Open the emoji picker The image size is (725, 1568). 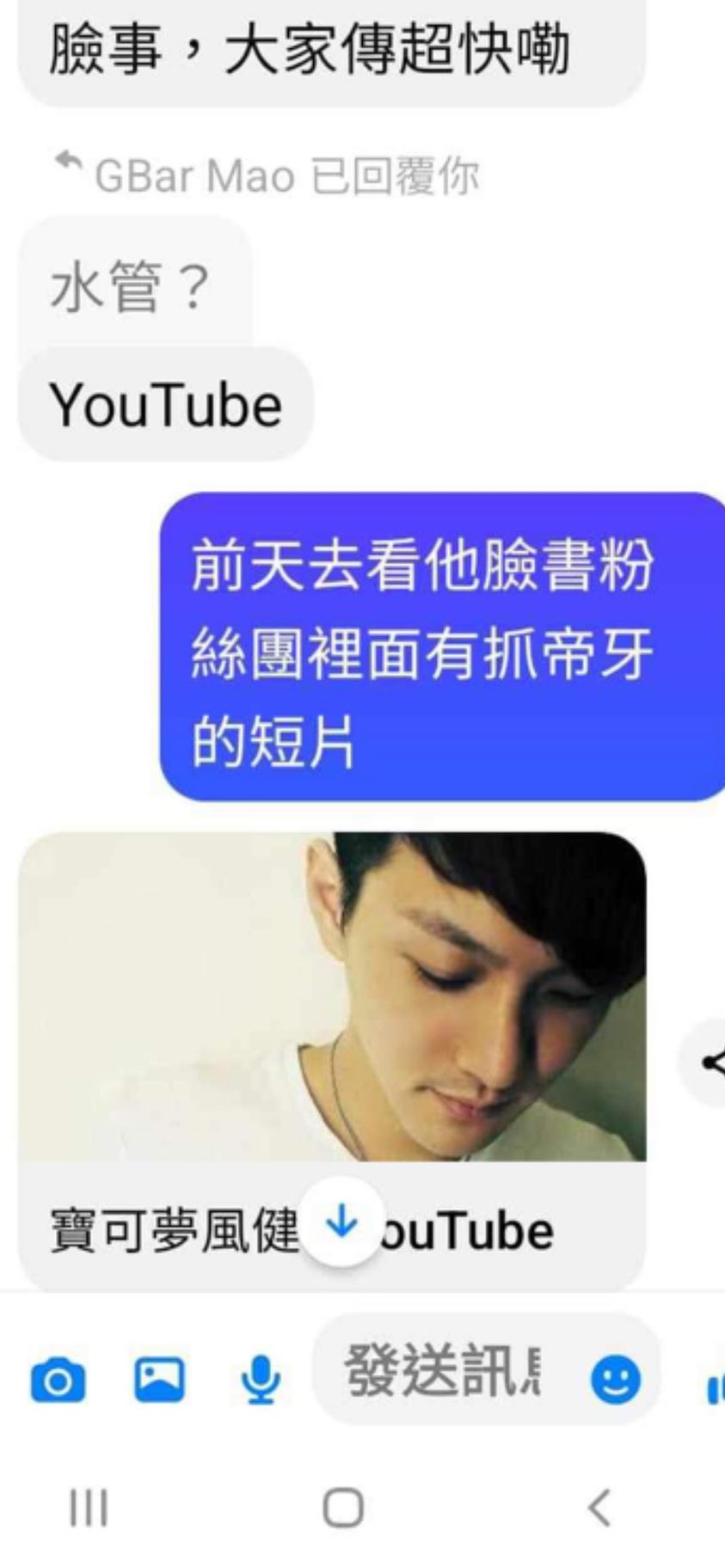615,1380
